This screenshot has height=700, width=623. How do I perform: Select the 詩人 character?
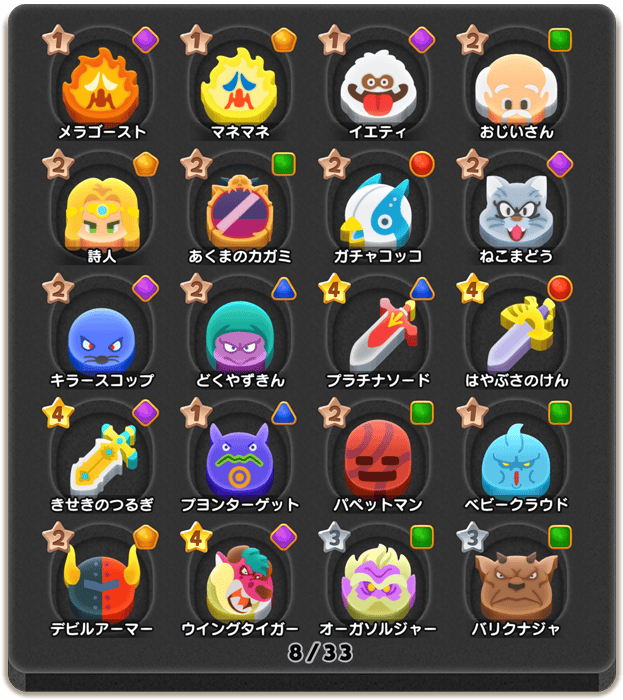(100, 212)
